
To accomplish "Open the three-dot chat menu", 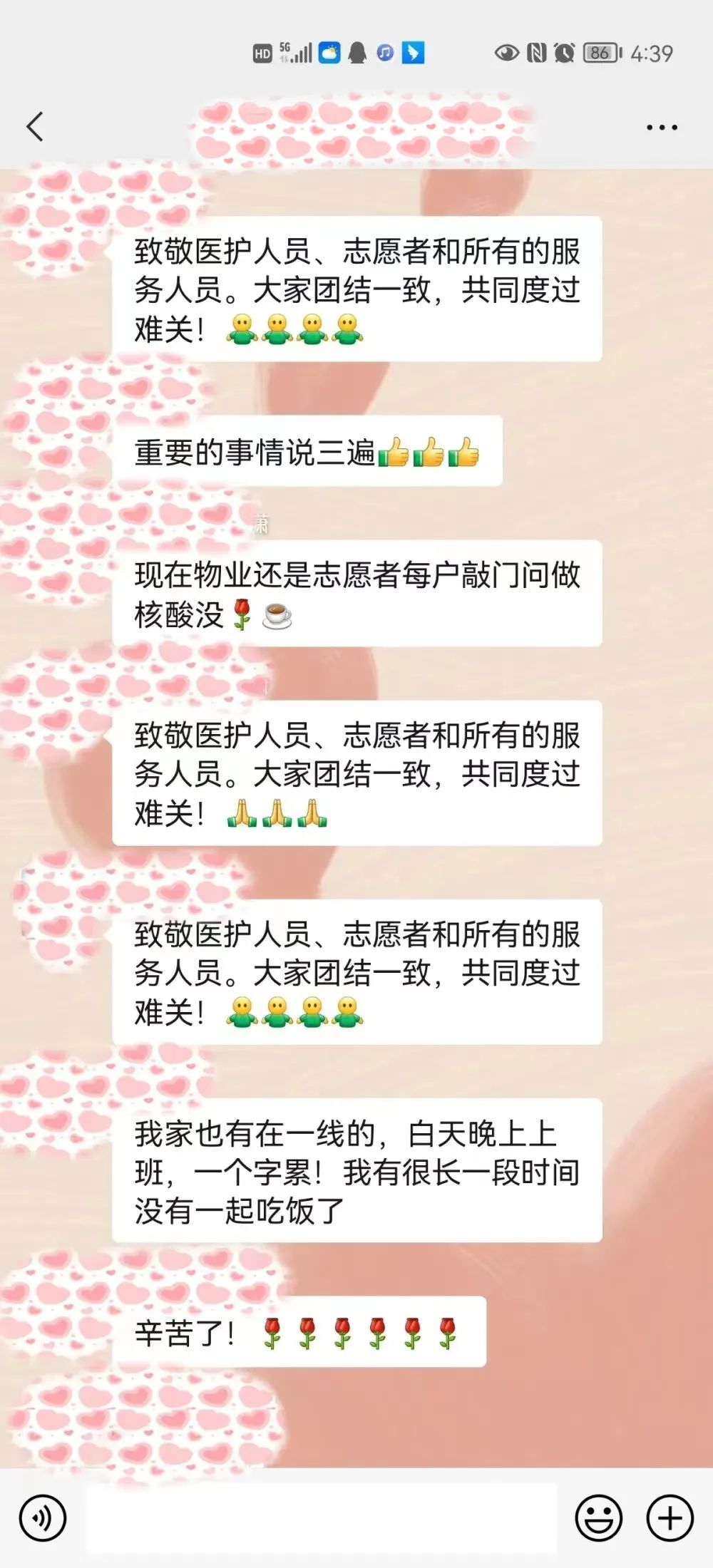I will 661,128.
